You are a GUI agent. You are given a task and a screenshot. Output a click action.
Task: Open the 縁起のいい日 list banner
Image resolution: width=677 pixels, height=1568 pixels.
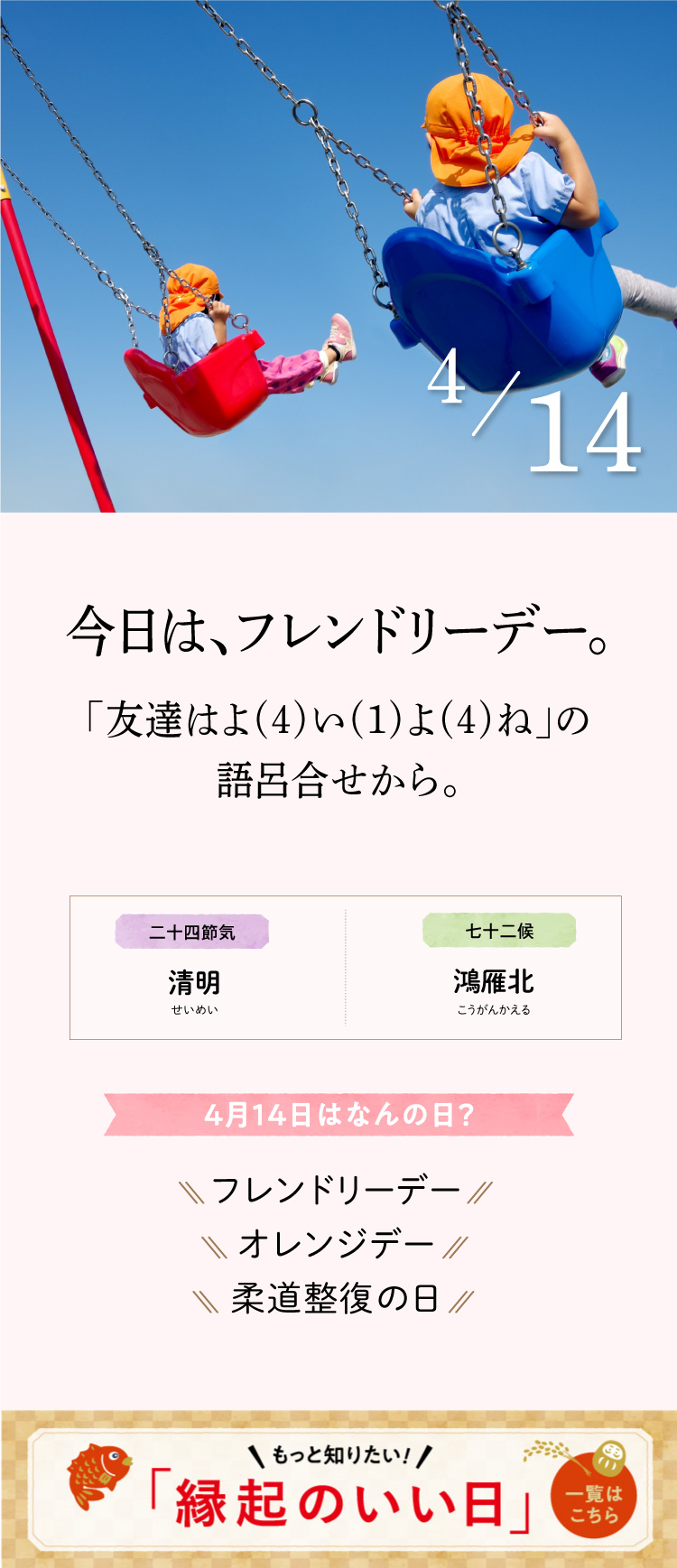338,1488
